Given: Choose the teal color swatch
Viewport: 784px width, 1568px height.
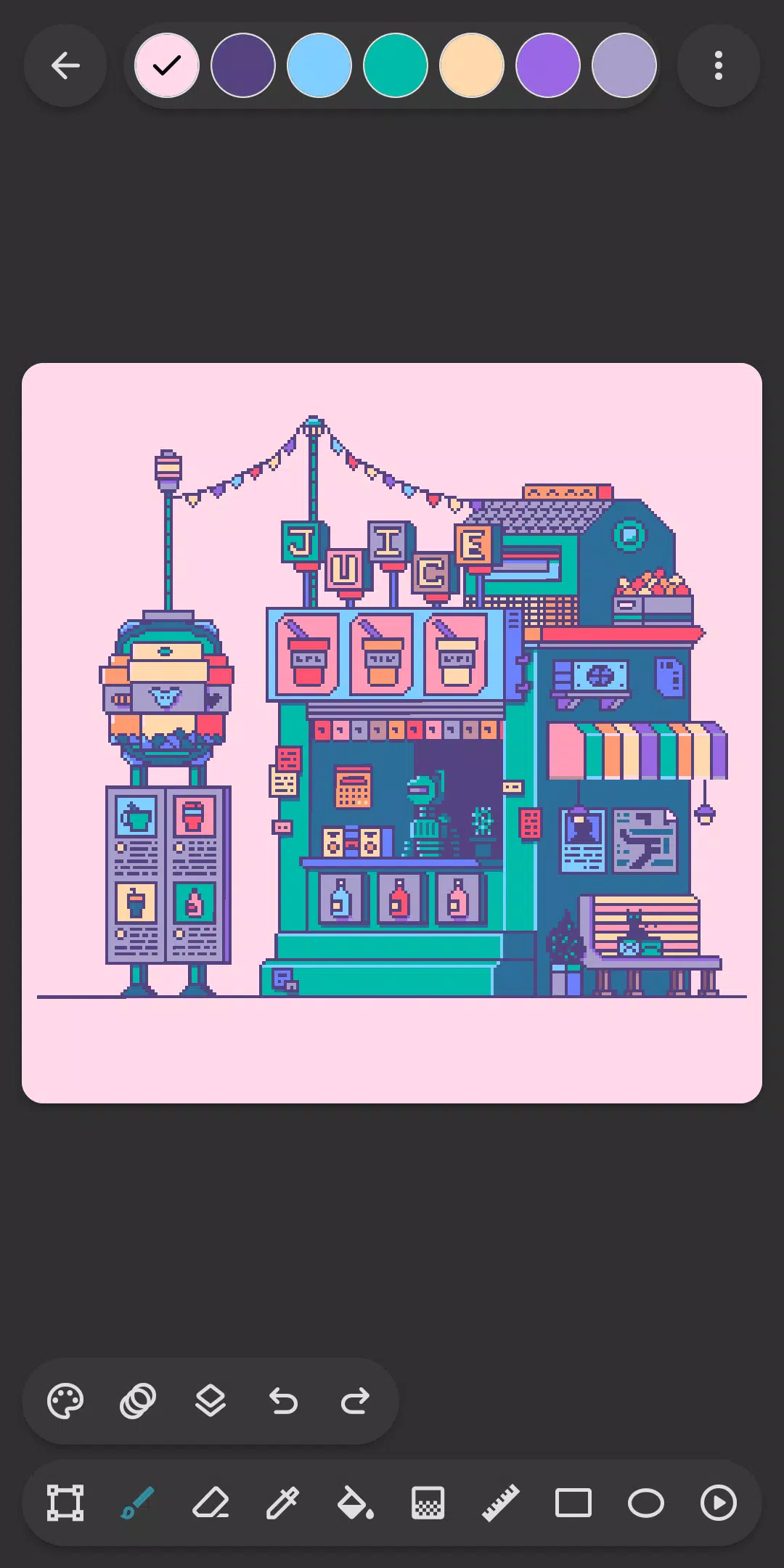Looking at the screenshot, I should tap(396, 65).
